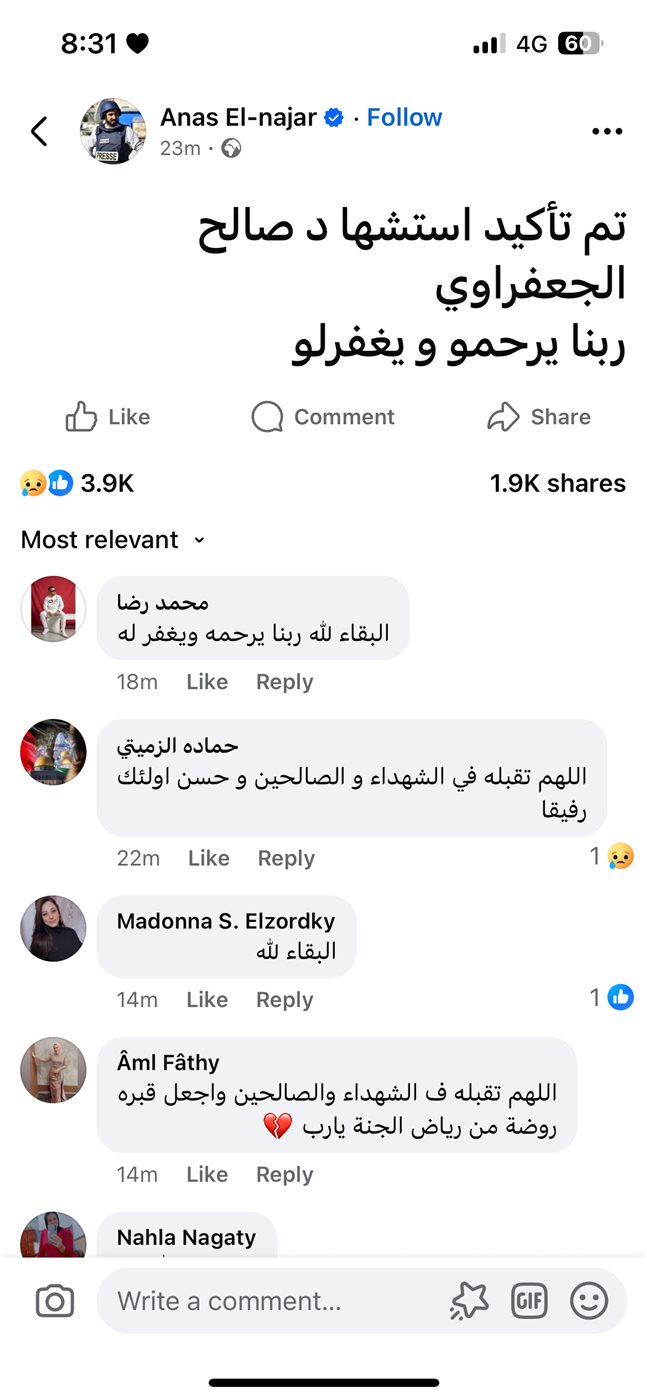Screen dimensions: 647x1400
Task: Focus the Write a comment field
Action: pos(270,1301)
